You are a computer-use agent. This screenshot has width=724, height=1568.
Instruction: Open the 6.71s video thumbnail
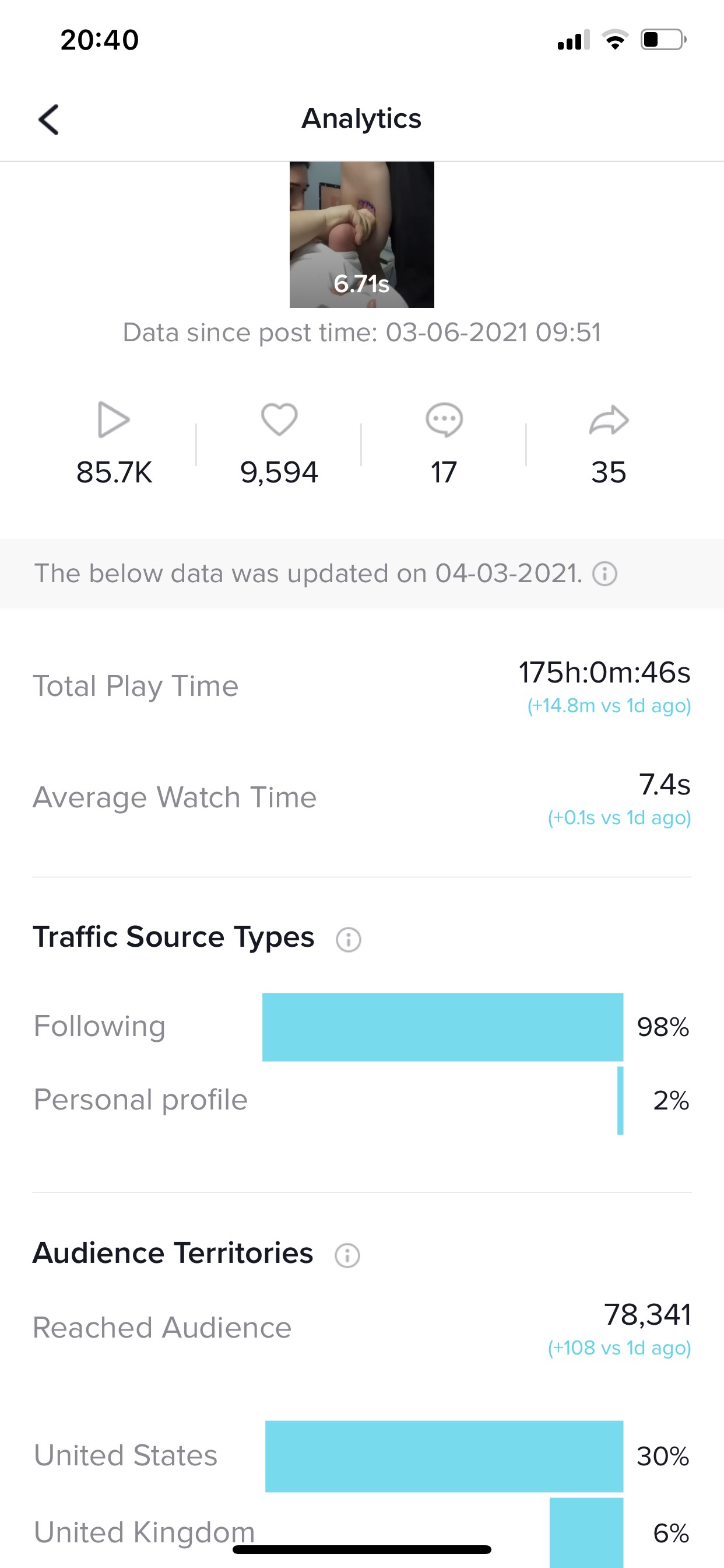[x=361, y=235]
